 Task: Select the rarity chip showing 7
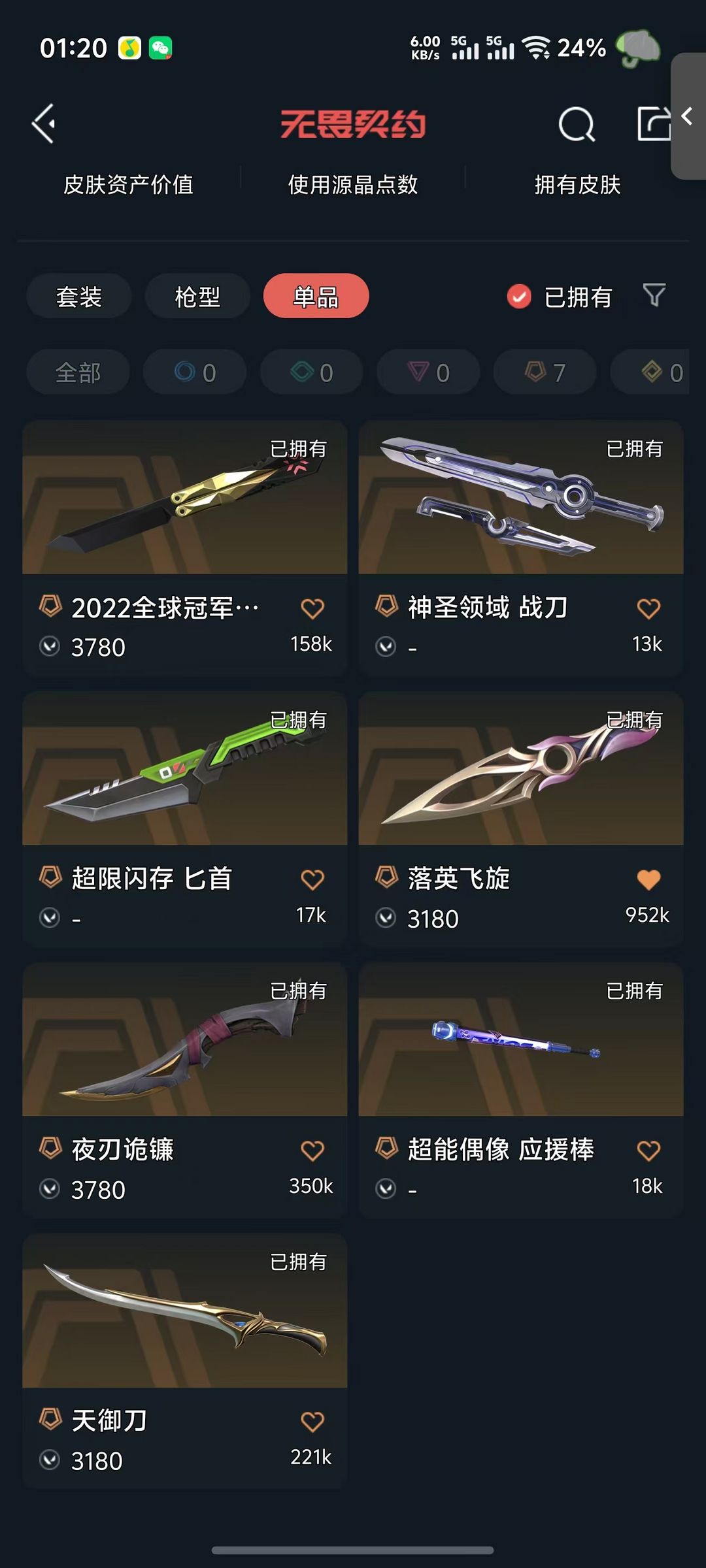pos(545,372)
